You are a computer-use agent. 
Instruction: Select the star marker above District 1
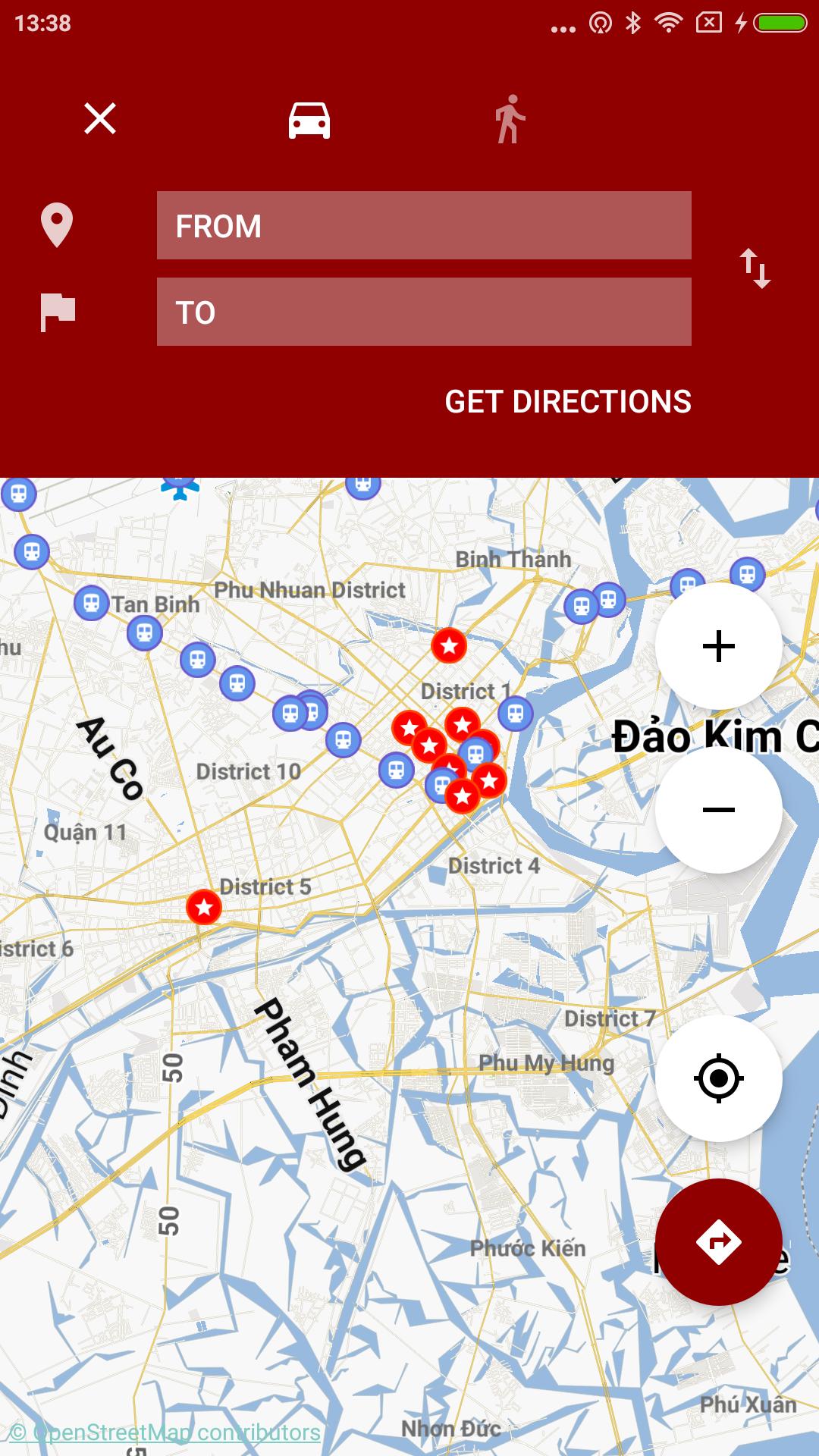pos(449,646)
